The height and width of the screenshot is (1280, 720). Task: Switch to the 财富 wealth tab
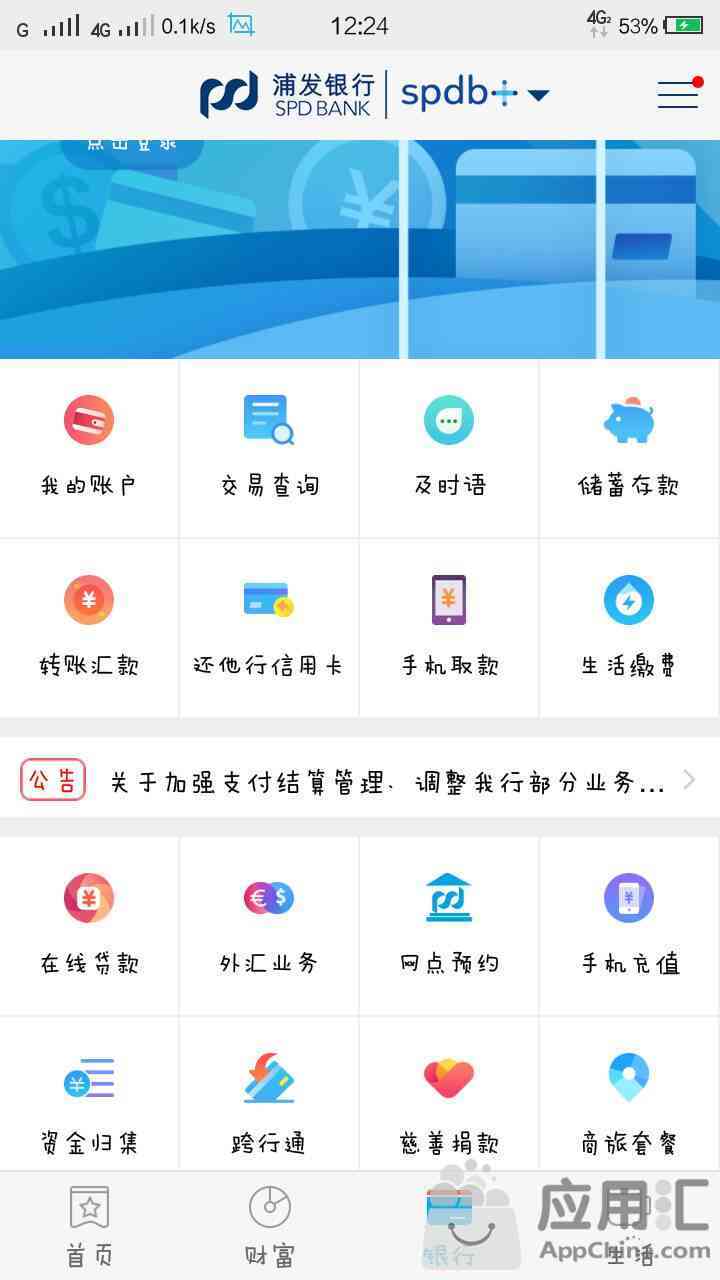tap(269, 1226)
